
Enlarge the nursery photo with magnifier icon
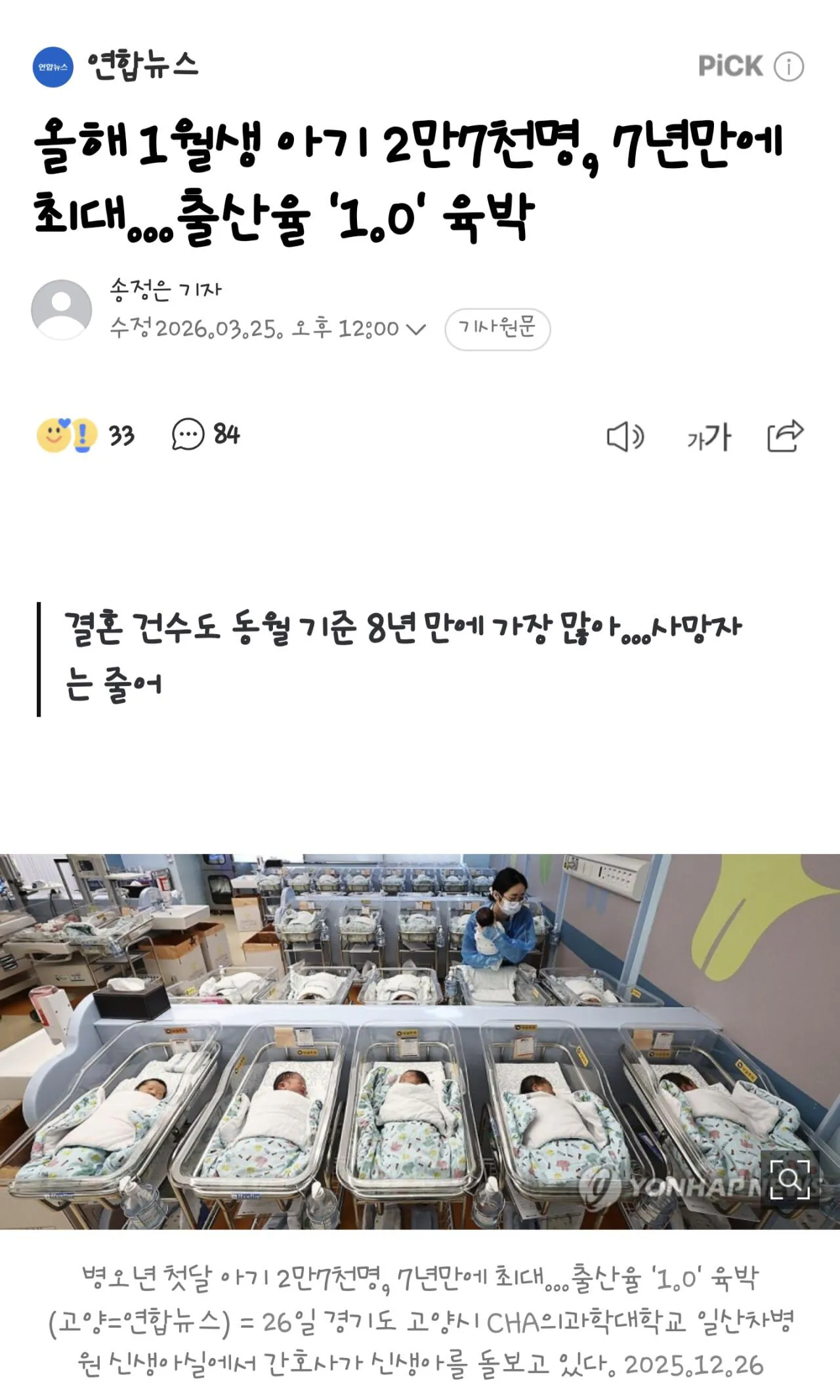(x=789, y=1179)
